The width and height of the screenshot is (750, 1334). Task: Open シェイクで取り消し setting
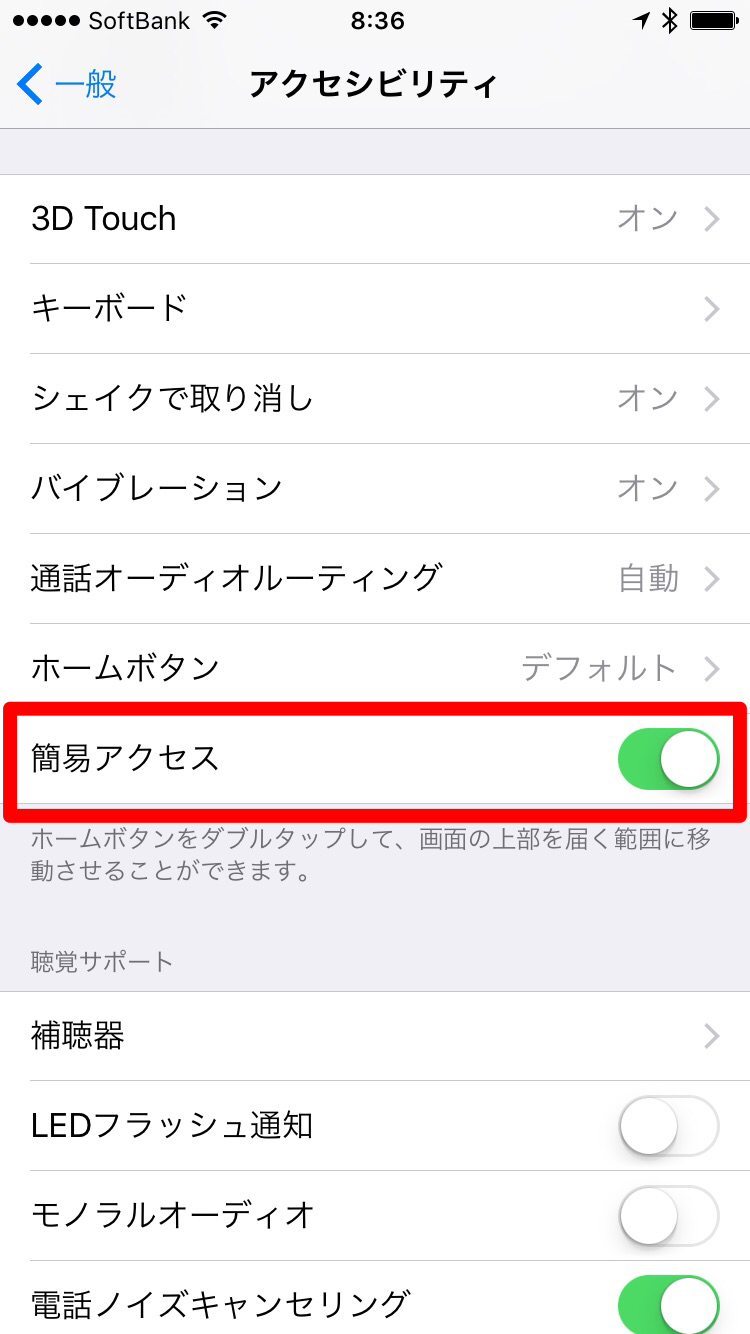(375, 399)
